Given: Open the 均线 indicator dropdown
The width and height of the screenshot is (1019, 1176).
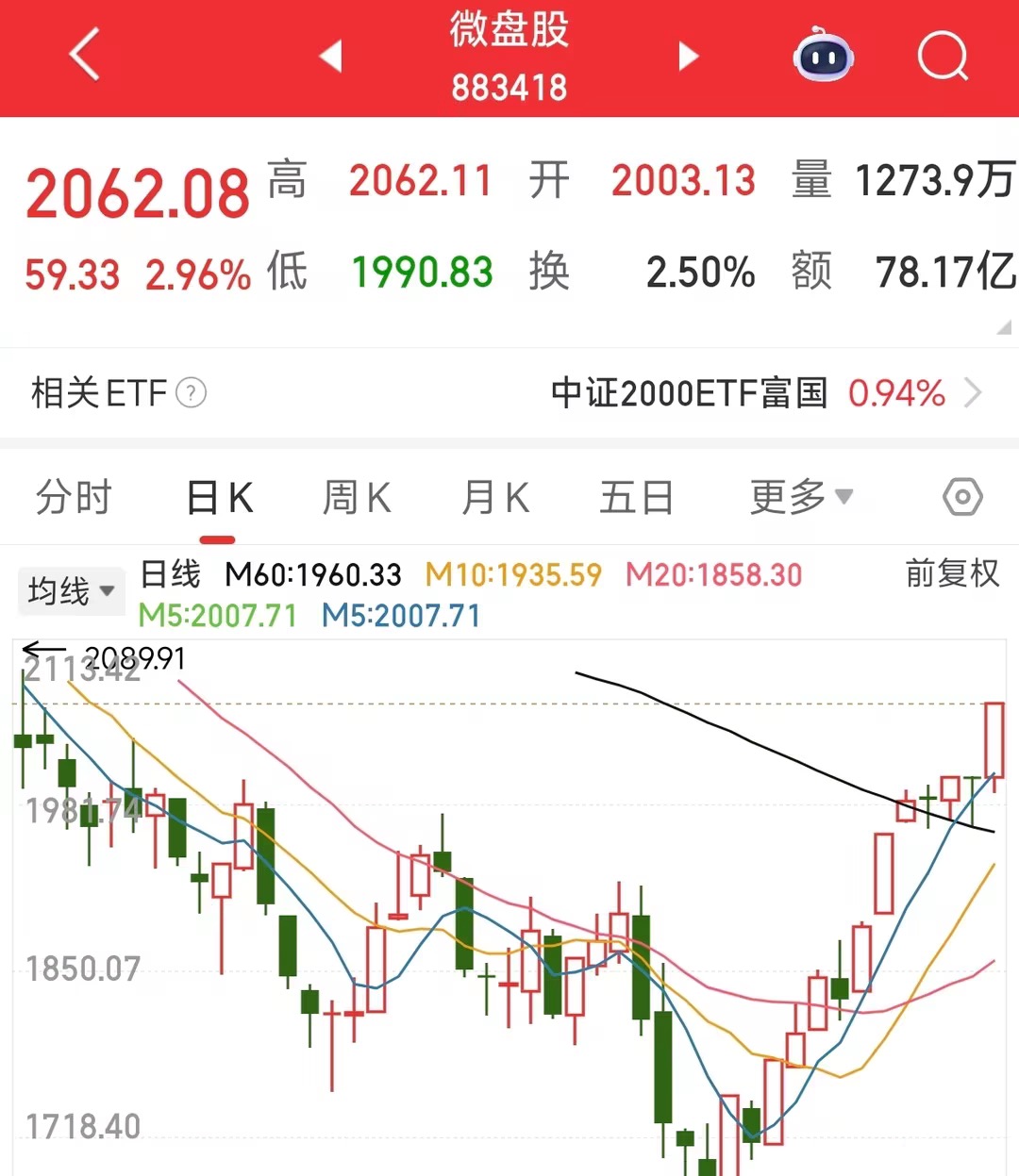Looking at the screenshot, I should [x=71, y=591].
